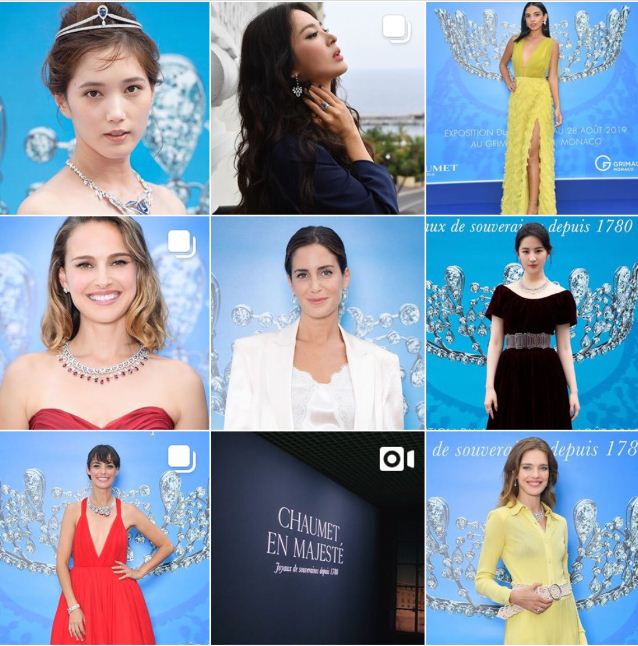This screenshot has height=646, width=638.
Task: Open the yellow shirt dress post
Action: pos(532,538)
